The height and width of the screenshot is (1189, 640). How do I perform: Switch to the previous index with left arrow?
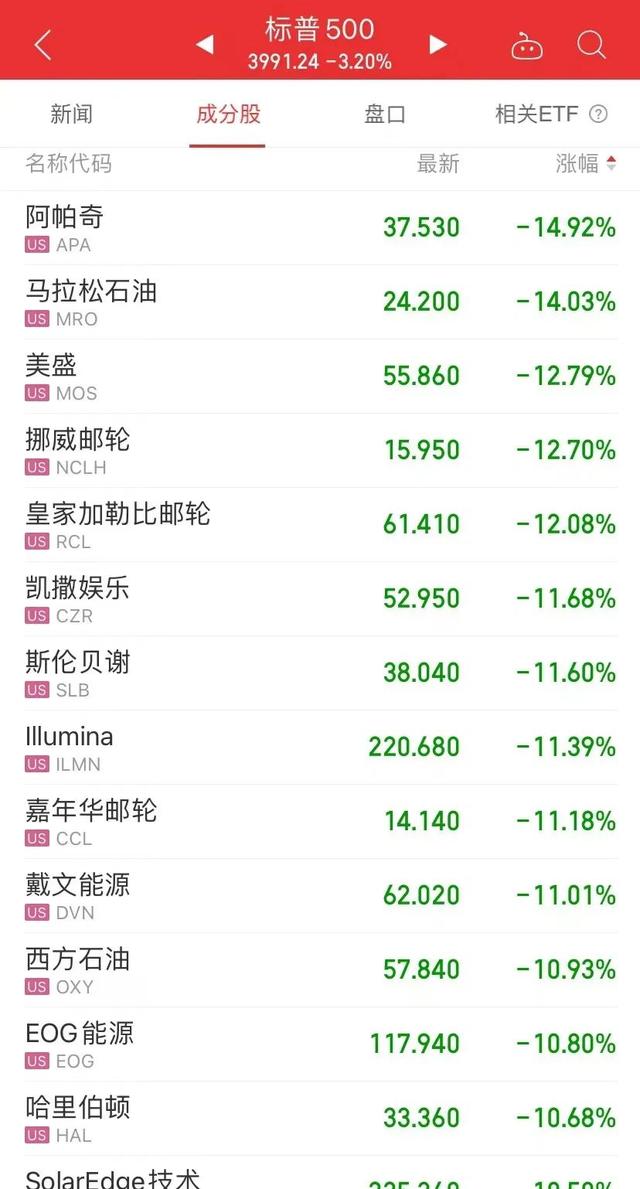(x=205, y=44)
